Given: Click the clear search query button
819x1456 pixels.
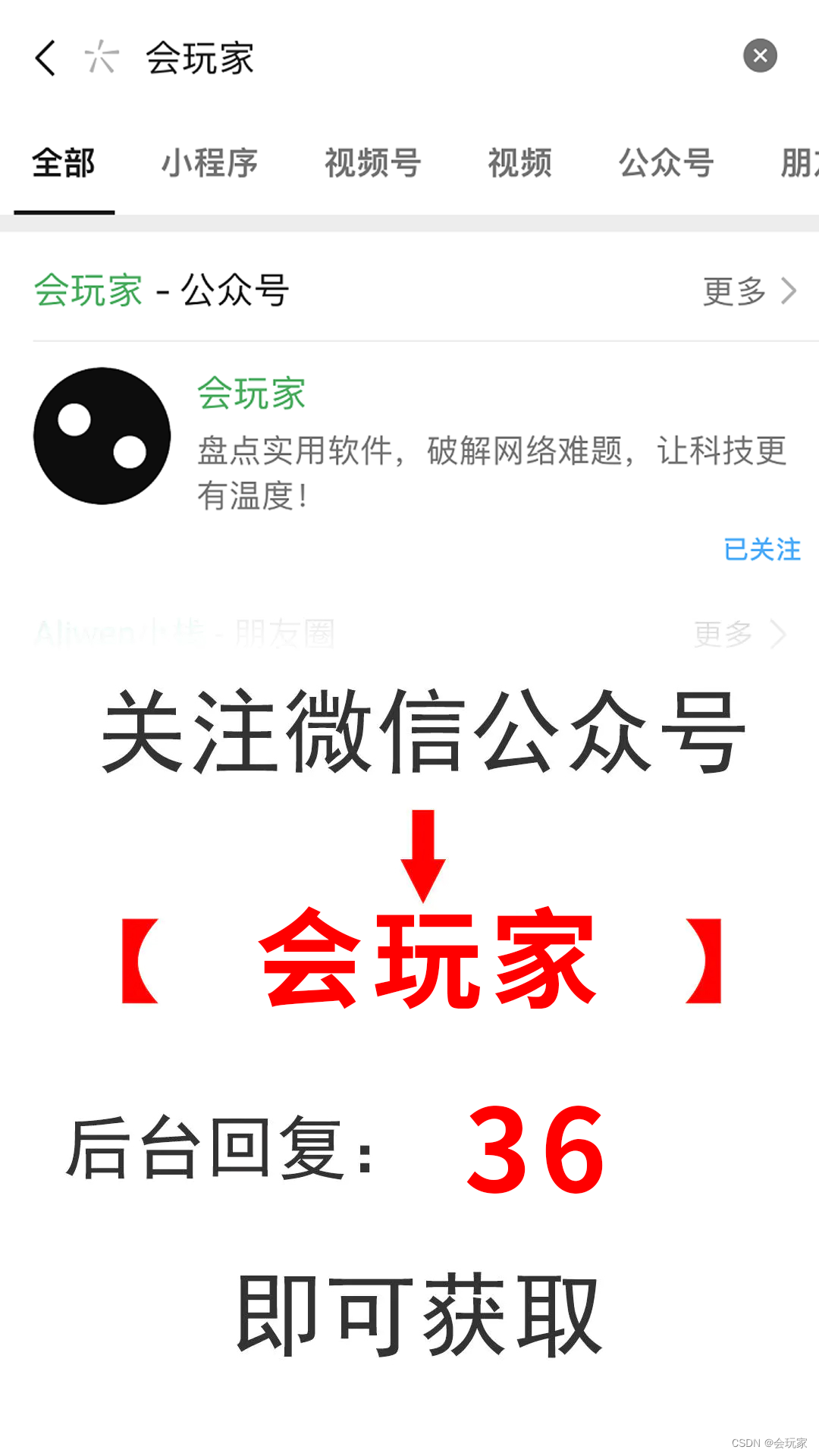Looking at the screenshot, I should point(761,55).
